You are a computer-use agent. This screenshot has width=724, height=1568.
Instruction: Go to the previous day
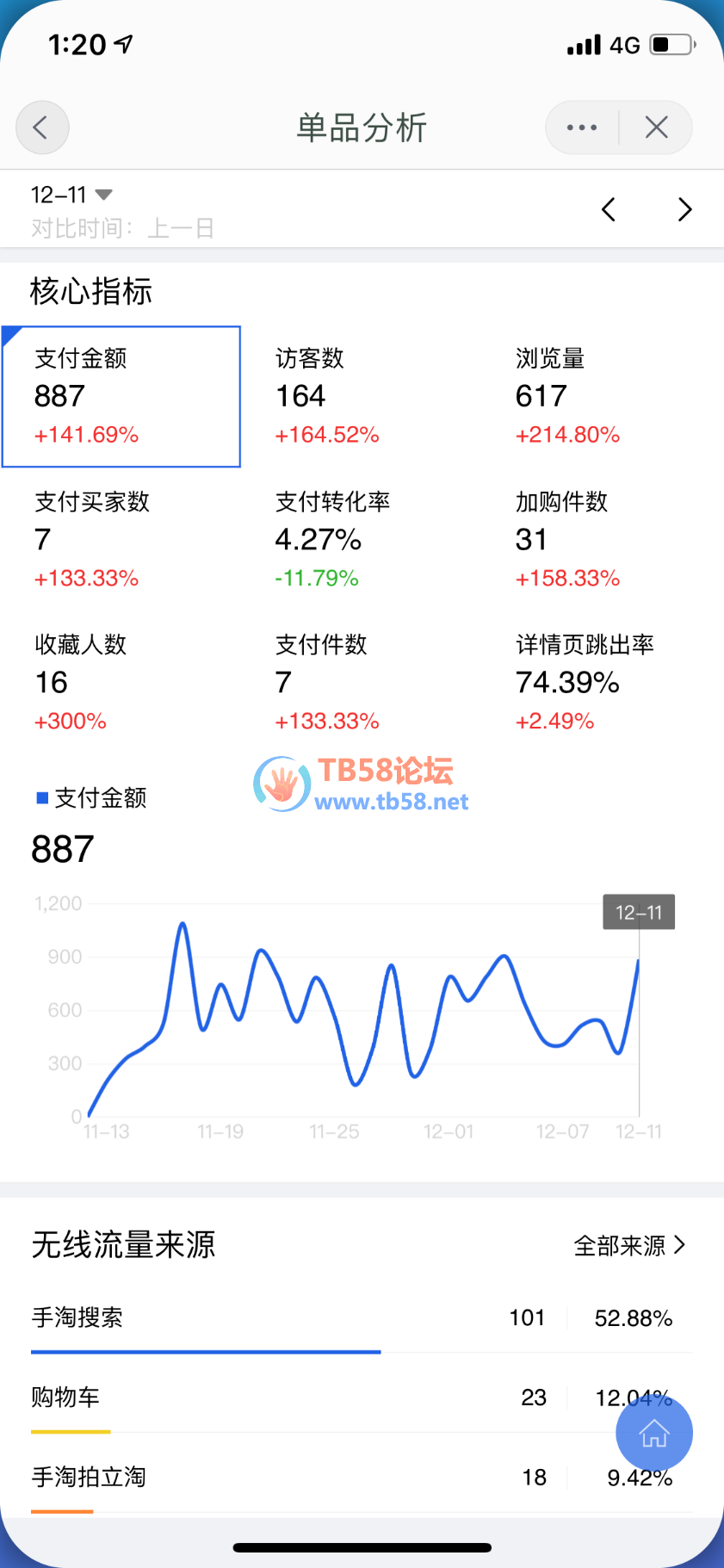609,209
